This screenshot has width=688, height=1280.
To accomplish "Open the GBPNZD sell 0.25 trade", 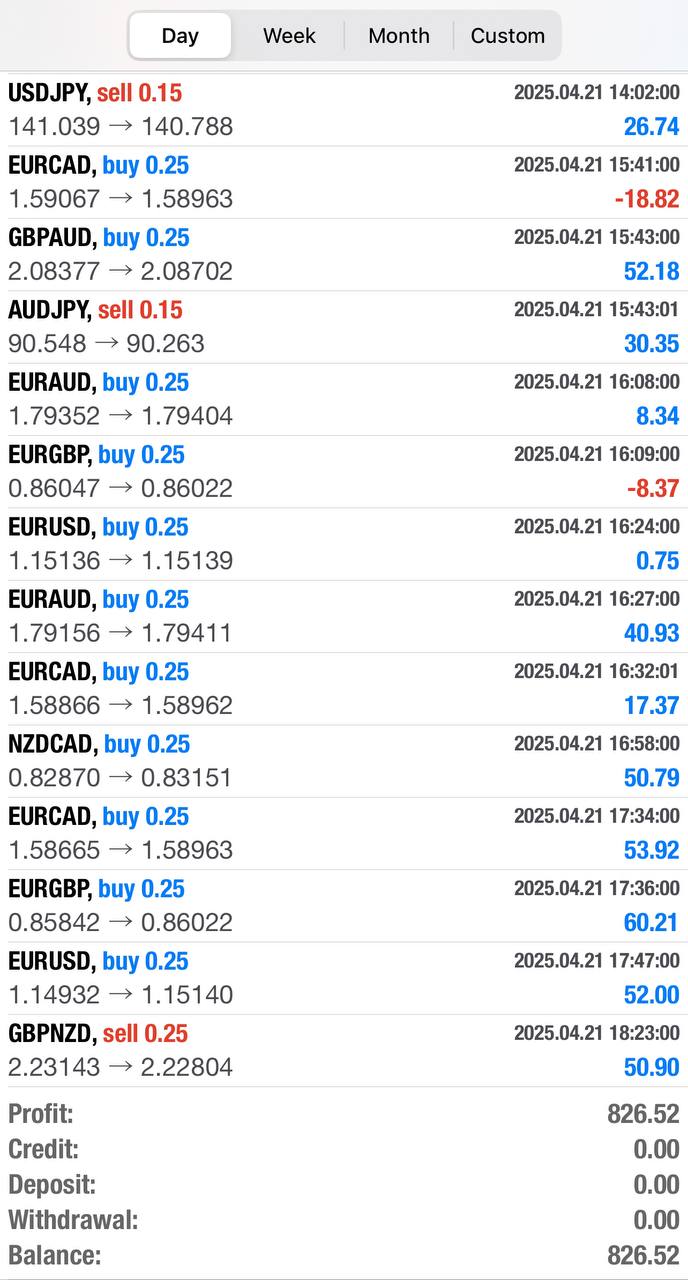I will (344, 1051).
